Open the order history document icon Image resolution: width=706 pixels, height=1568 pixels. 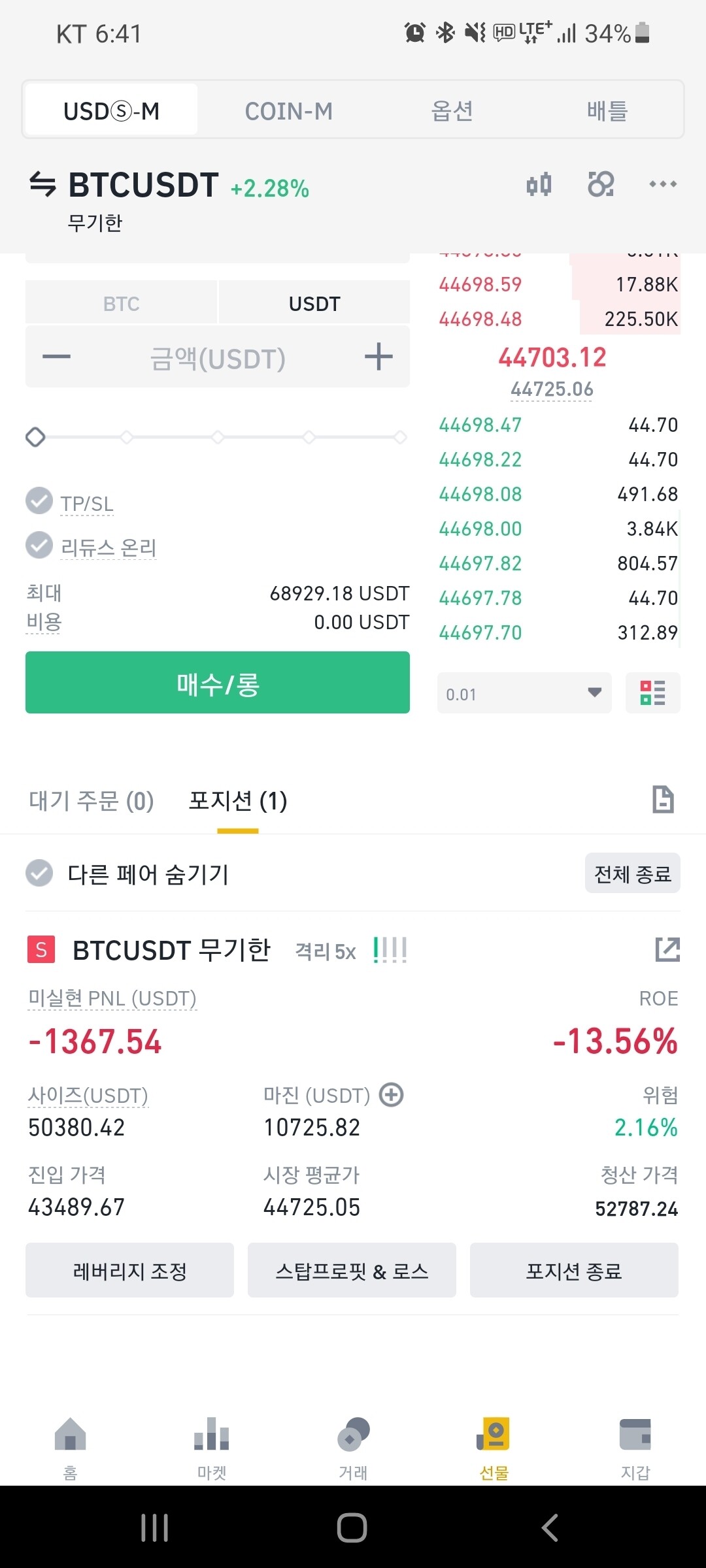663,800
